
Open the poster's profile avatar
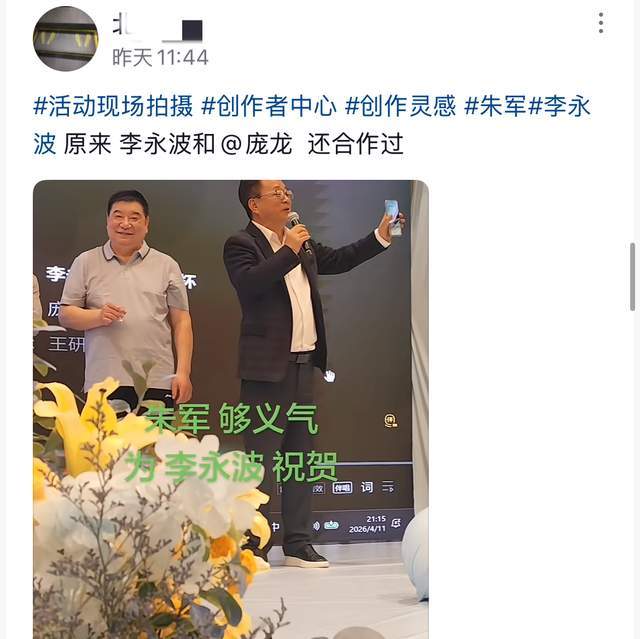66,39
